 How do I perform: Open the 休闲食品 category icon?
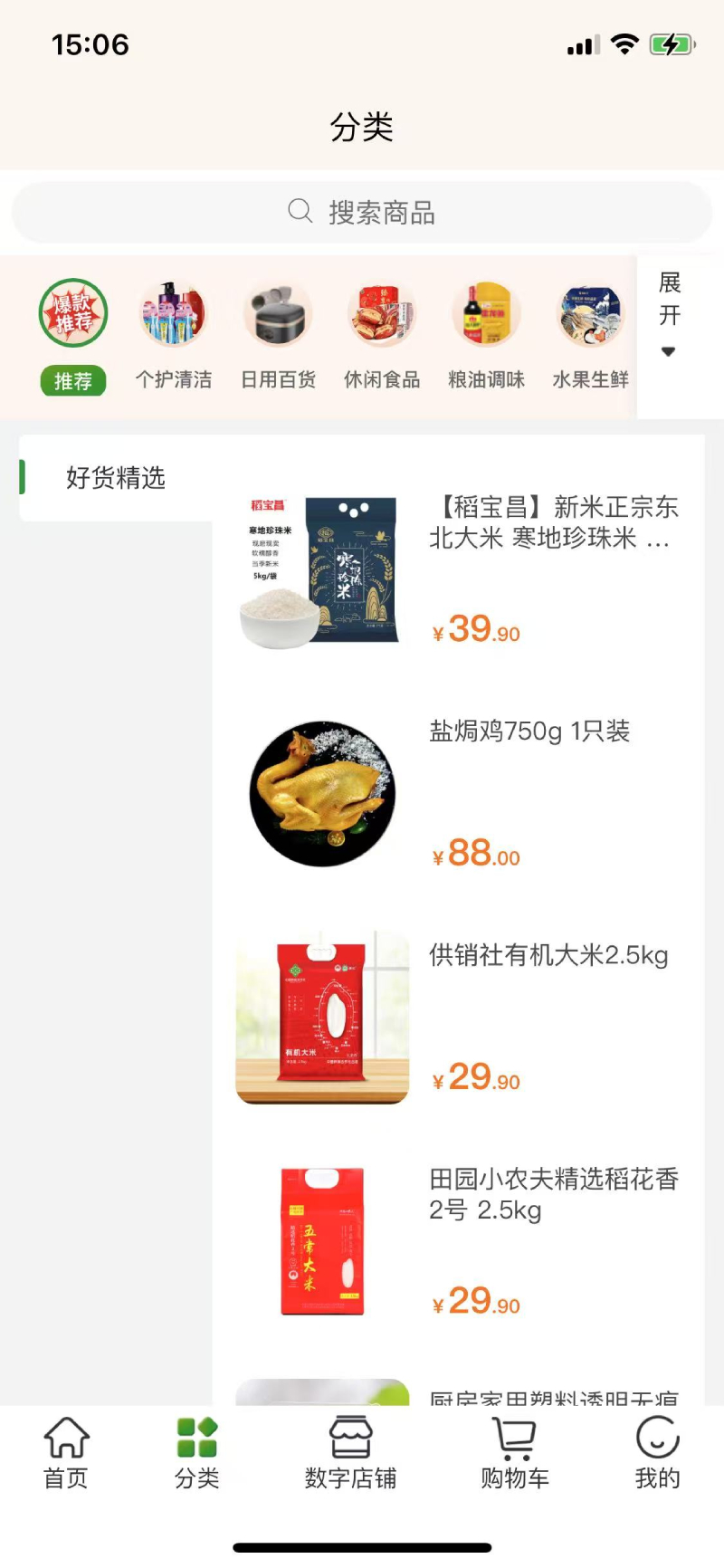tap(382, 312)
